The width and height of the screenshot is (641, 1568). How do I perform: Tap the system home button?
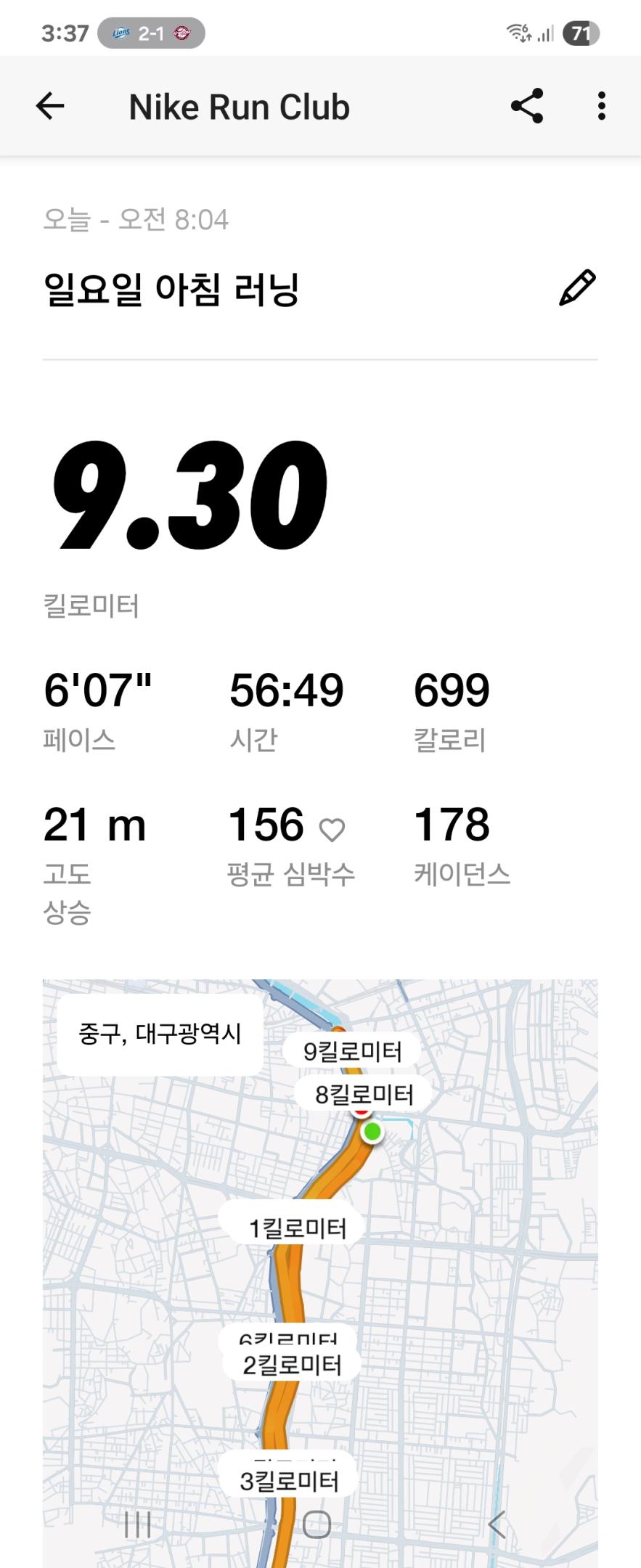(317, 1524)
